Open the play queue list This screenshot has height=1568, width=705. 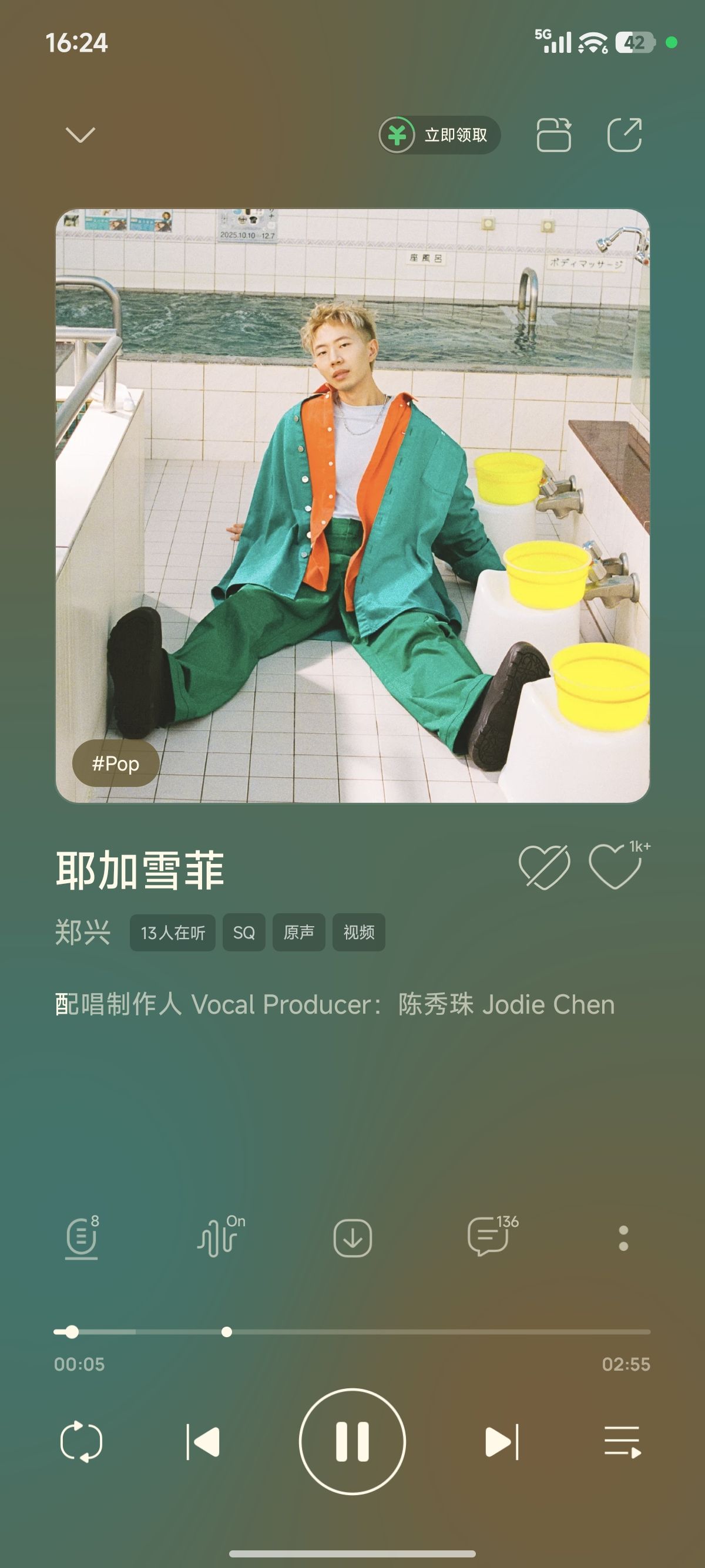pos(622,1441)
